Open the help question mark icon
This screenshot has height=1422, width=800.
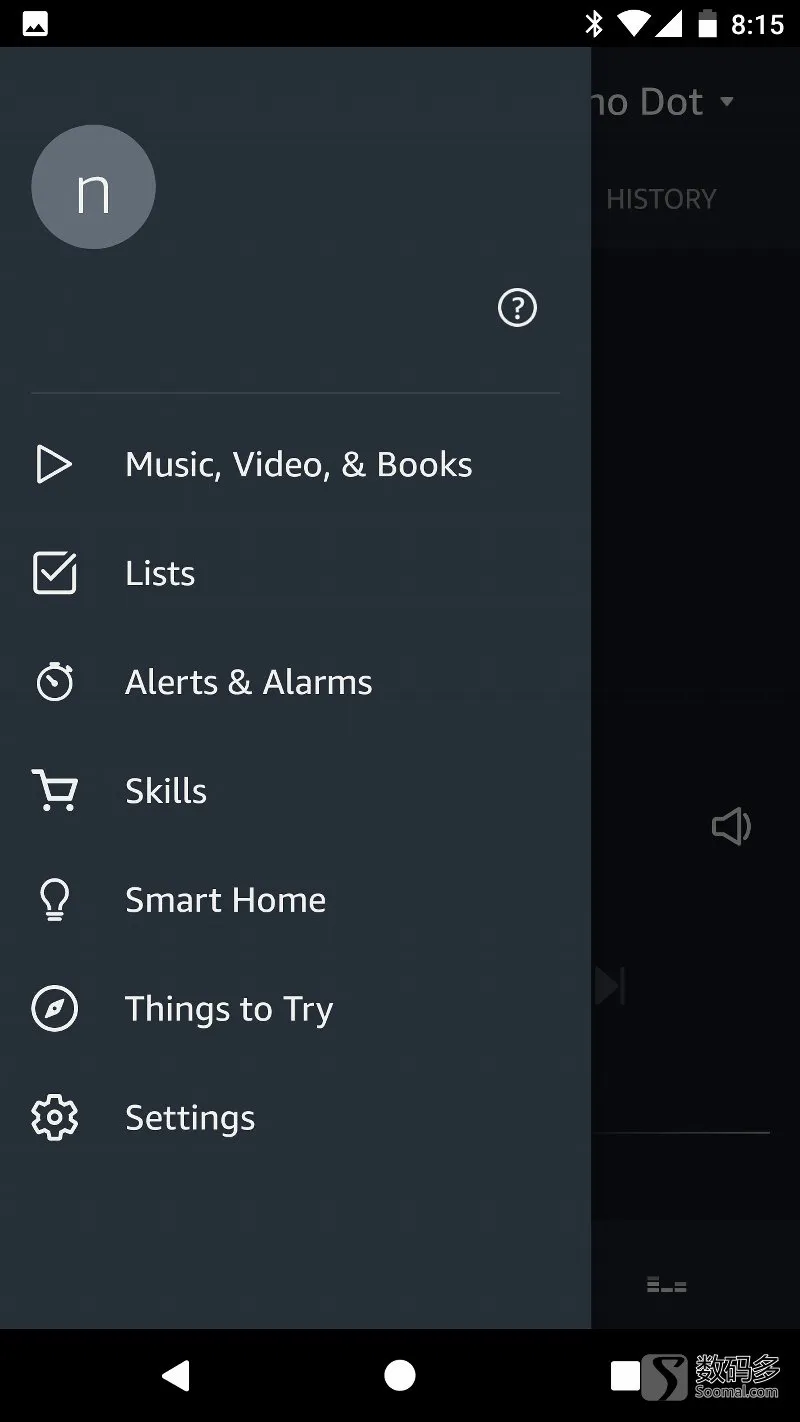click(517, 308)
